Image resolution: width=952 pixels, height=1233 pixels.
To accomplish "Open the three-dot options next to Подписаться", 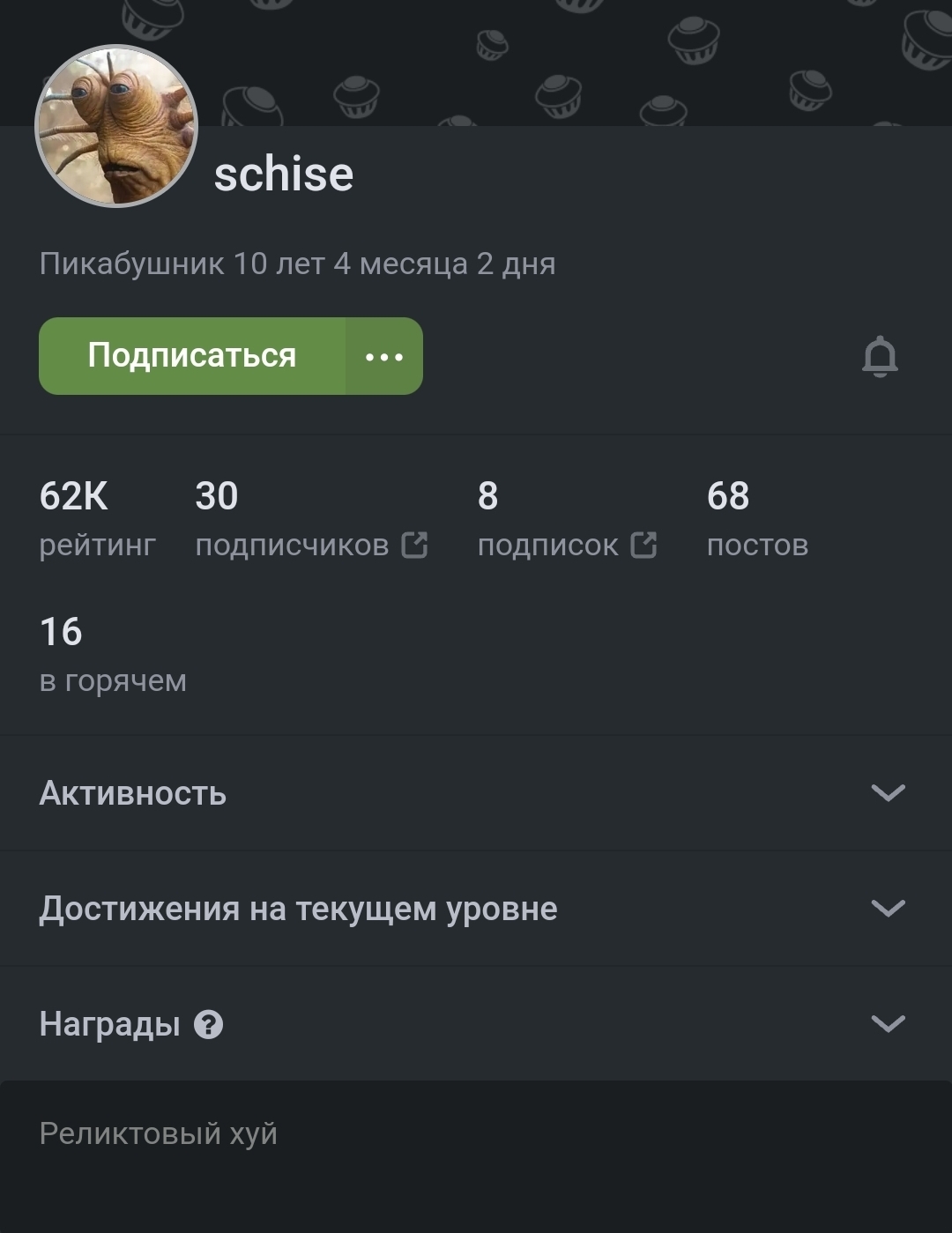I will pyautogui.click(x=384, y=357).
